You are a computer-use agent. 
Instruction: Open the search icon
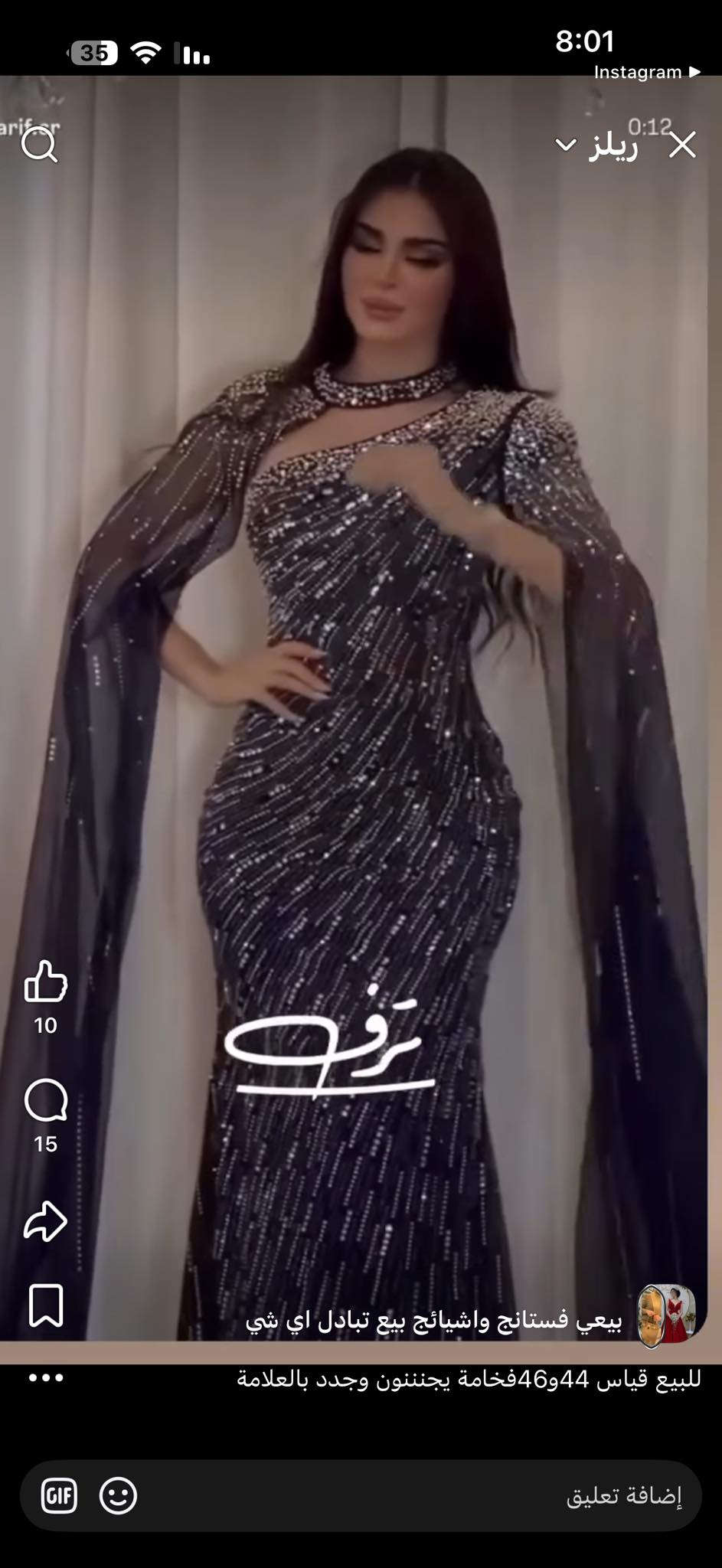(39, 144)
